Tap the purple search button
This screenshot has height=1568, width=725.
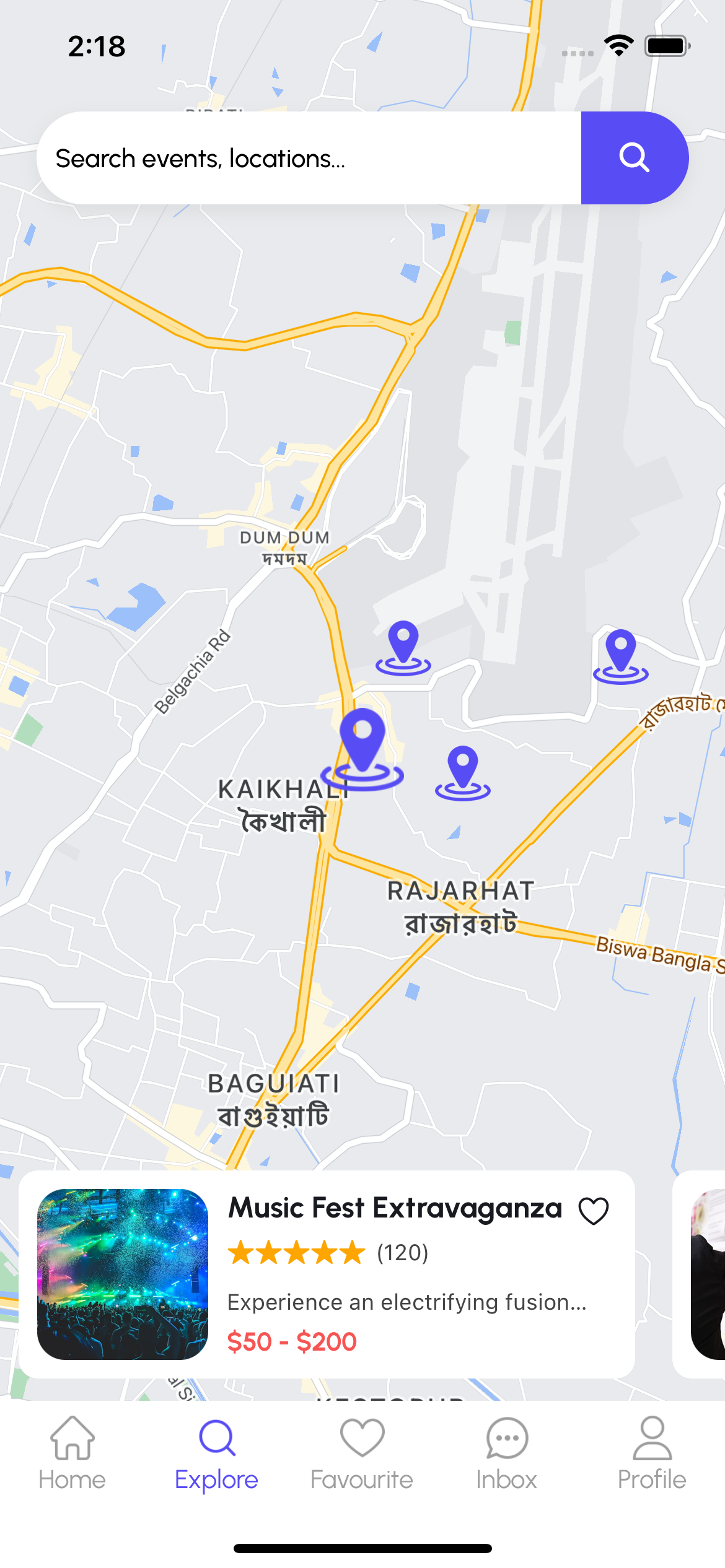pyautogui.click(x=634, y=158)
